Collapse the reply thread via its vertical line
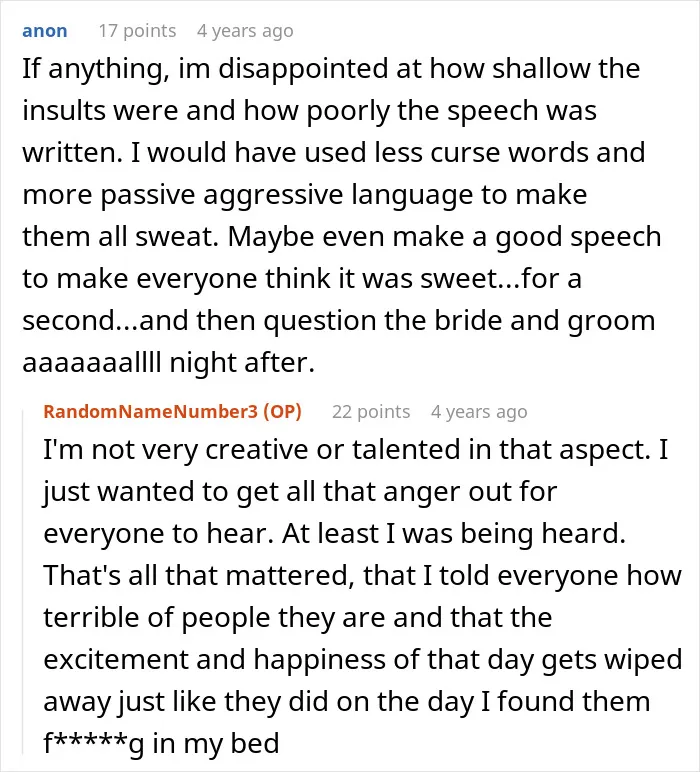The height and width of the screenshot is (772, 700). pyautogui.click(x=23, y=580)
